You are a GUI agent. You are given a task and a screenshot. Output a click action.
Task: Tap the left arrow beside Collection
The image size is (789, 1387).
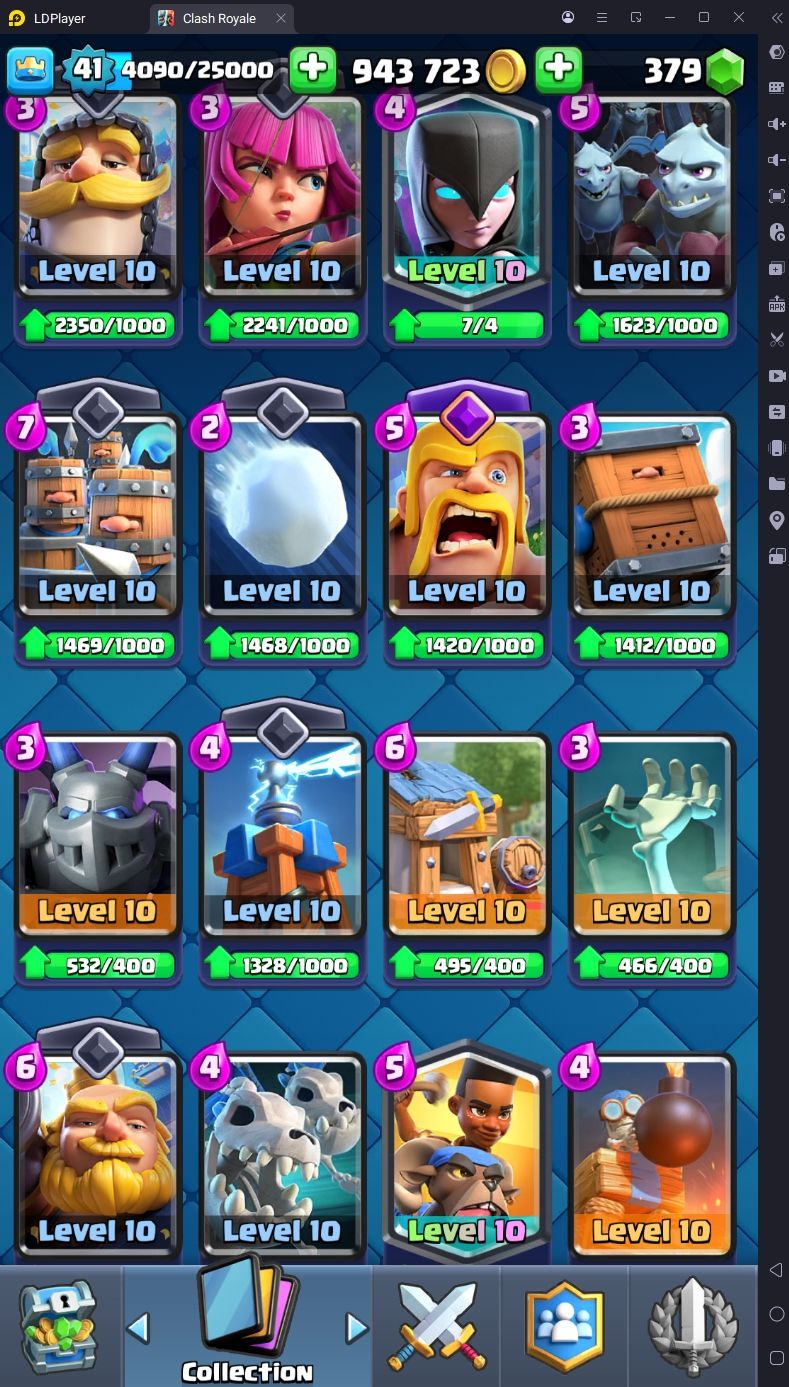pos(138,1328)
